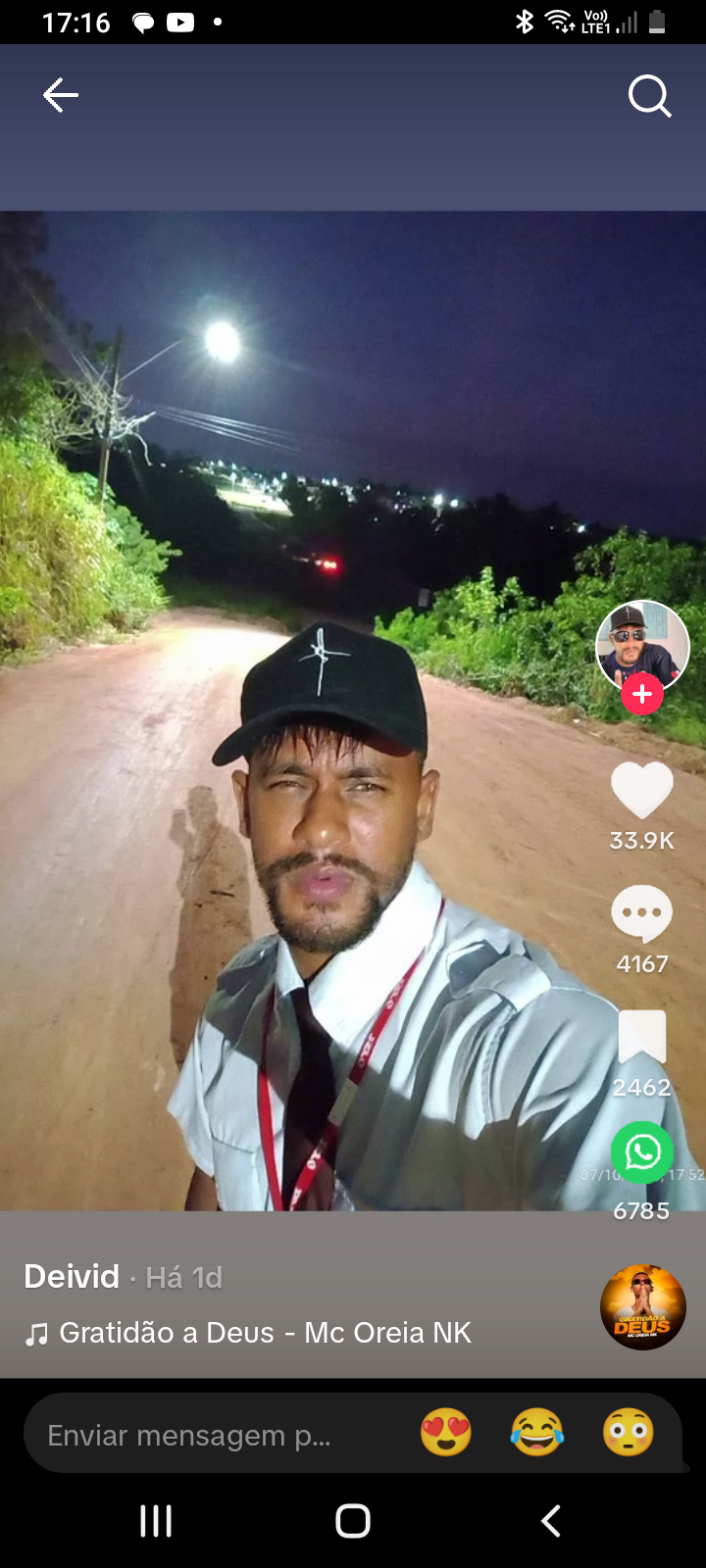Open the comments bubble

(642, 914)
